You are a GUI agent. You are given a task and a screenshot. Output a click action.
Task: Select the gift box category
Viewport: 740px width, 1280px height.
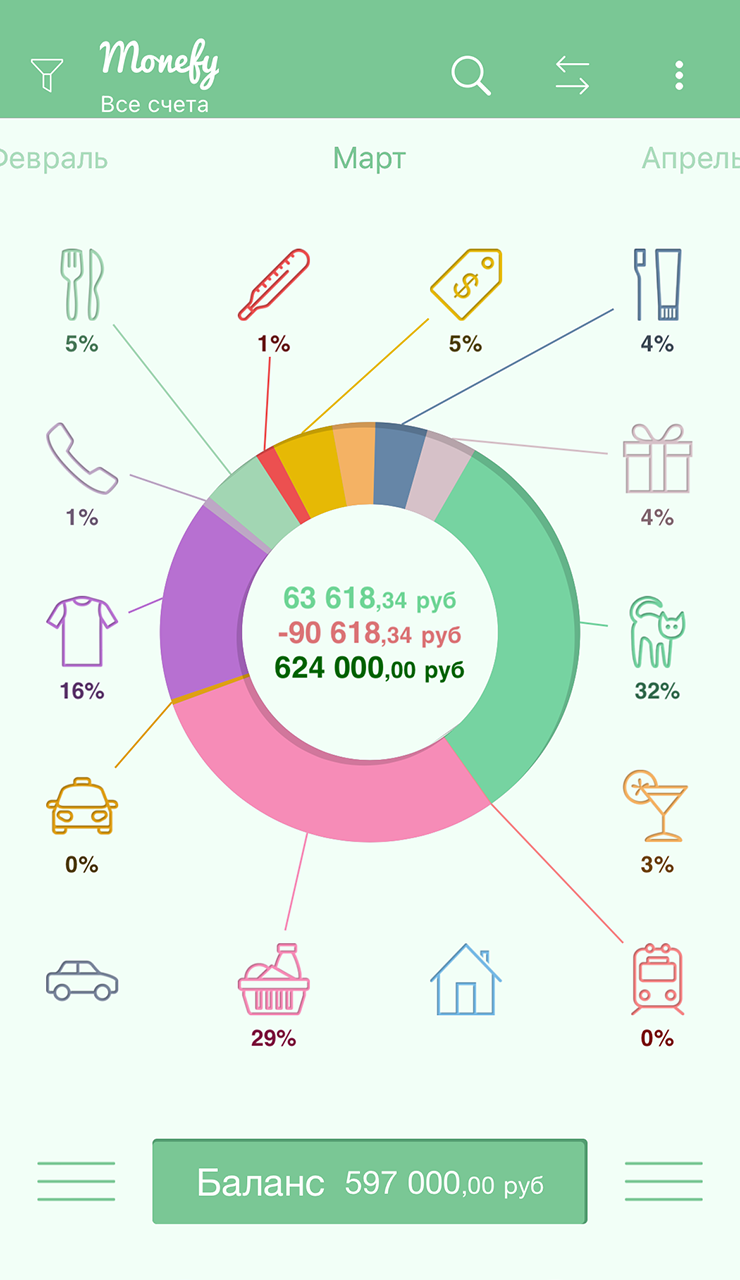(657, 459)
